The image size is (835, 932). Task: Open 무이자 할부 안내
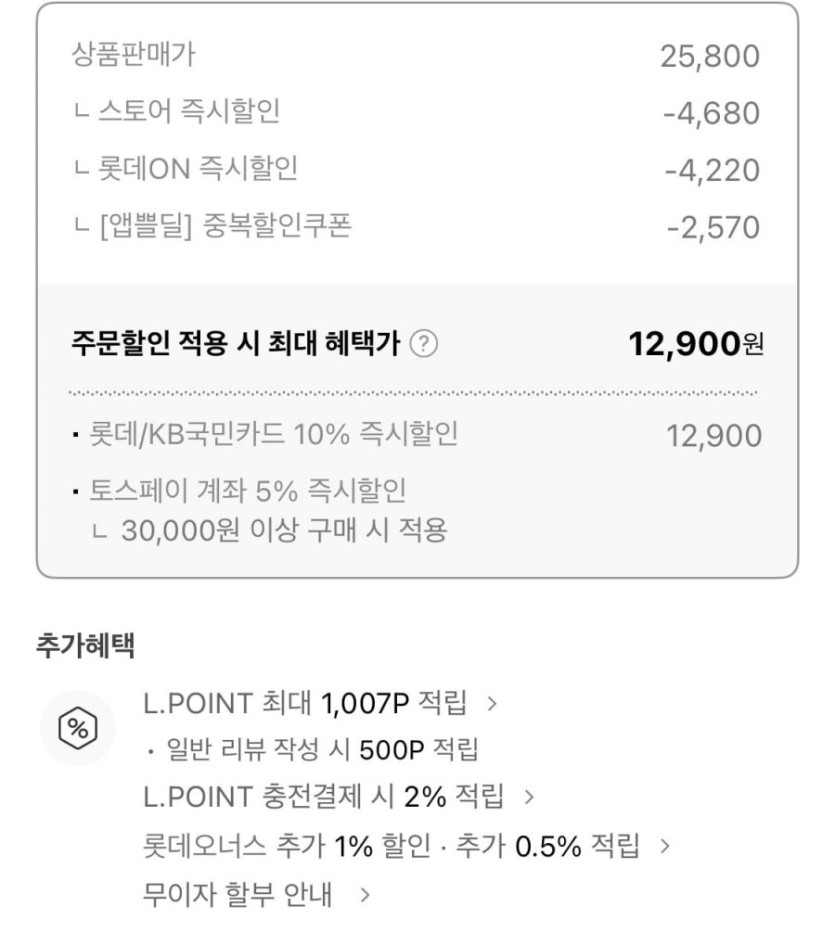click(x=257, y=894)
